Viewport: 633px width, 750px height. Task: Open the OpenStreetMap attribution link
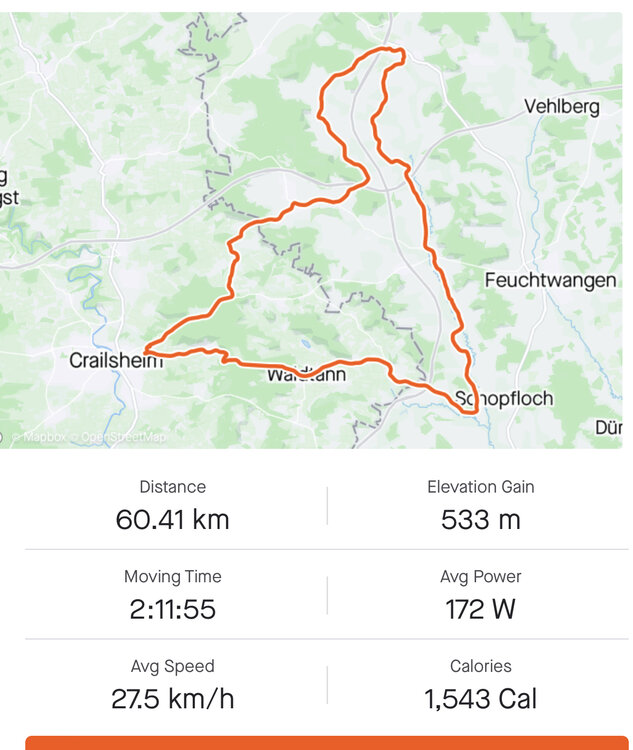click(x=122, y=437)
